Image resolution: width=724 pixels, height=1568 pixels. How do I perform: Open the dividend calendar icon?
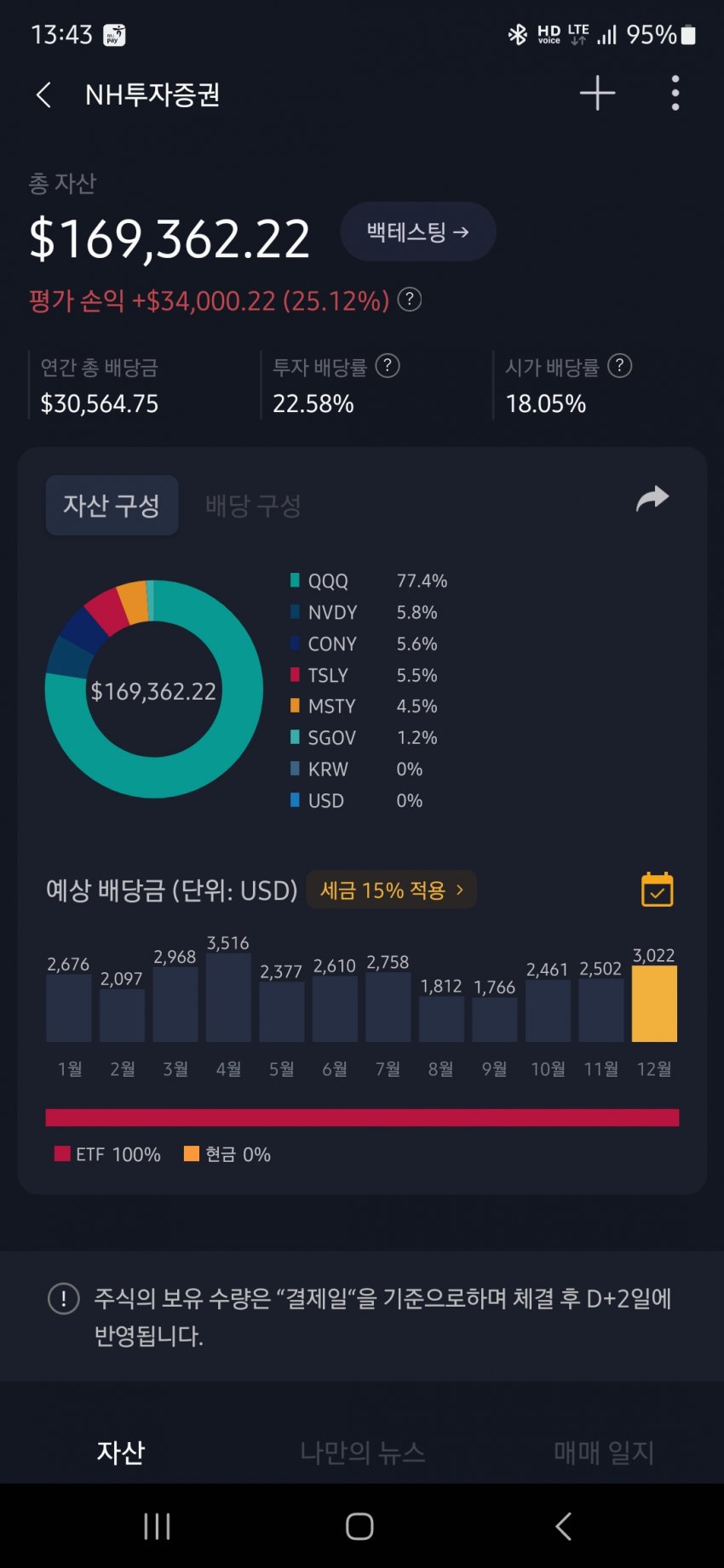pos(657,890)
